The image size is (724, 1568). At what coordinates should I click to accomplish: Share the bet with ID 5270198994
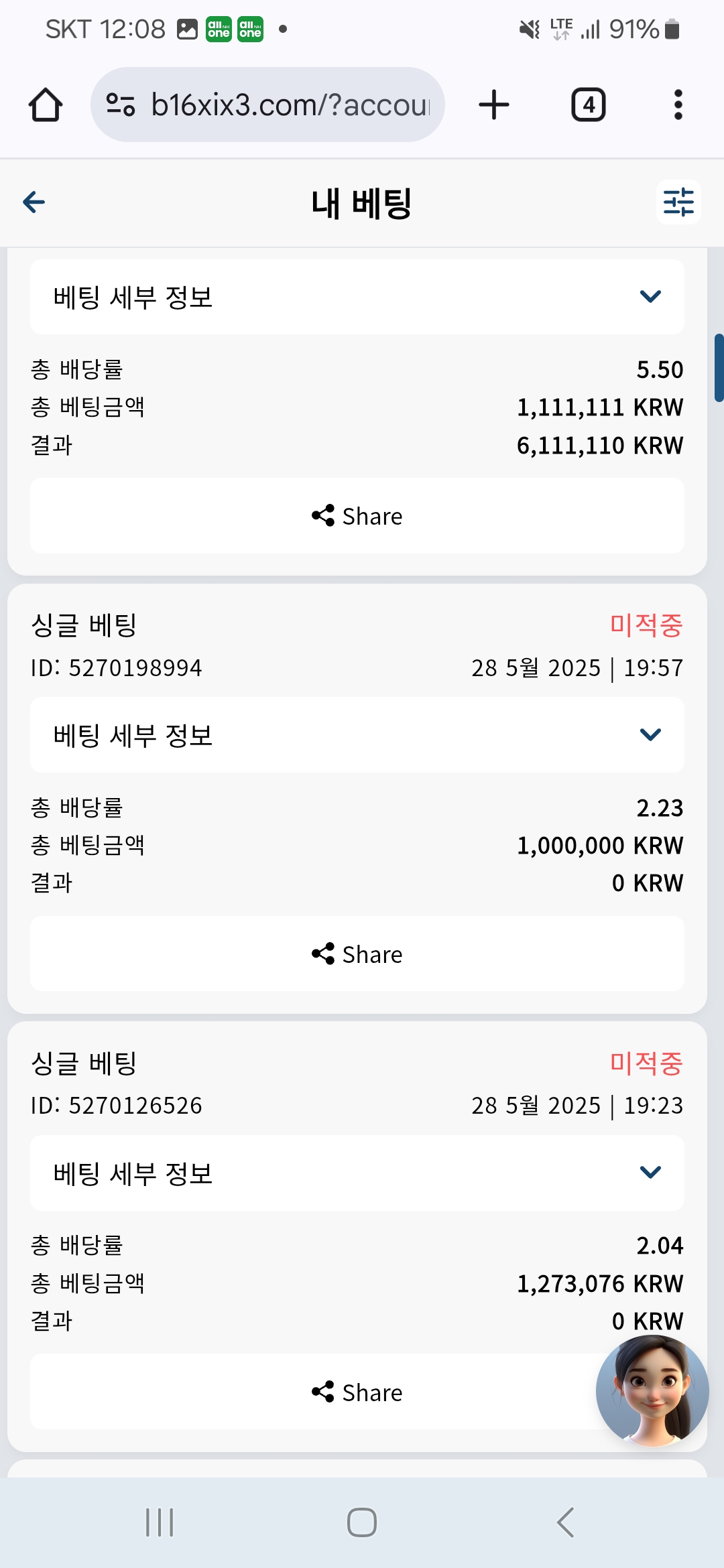(357, 954)
